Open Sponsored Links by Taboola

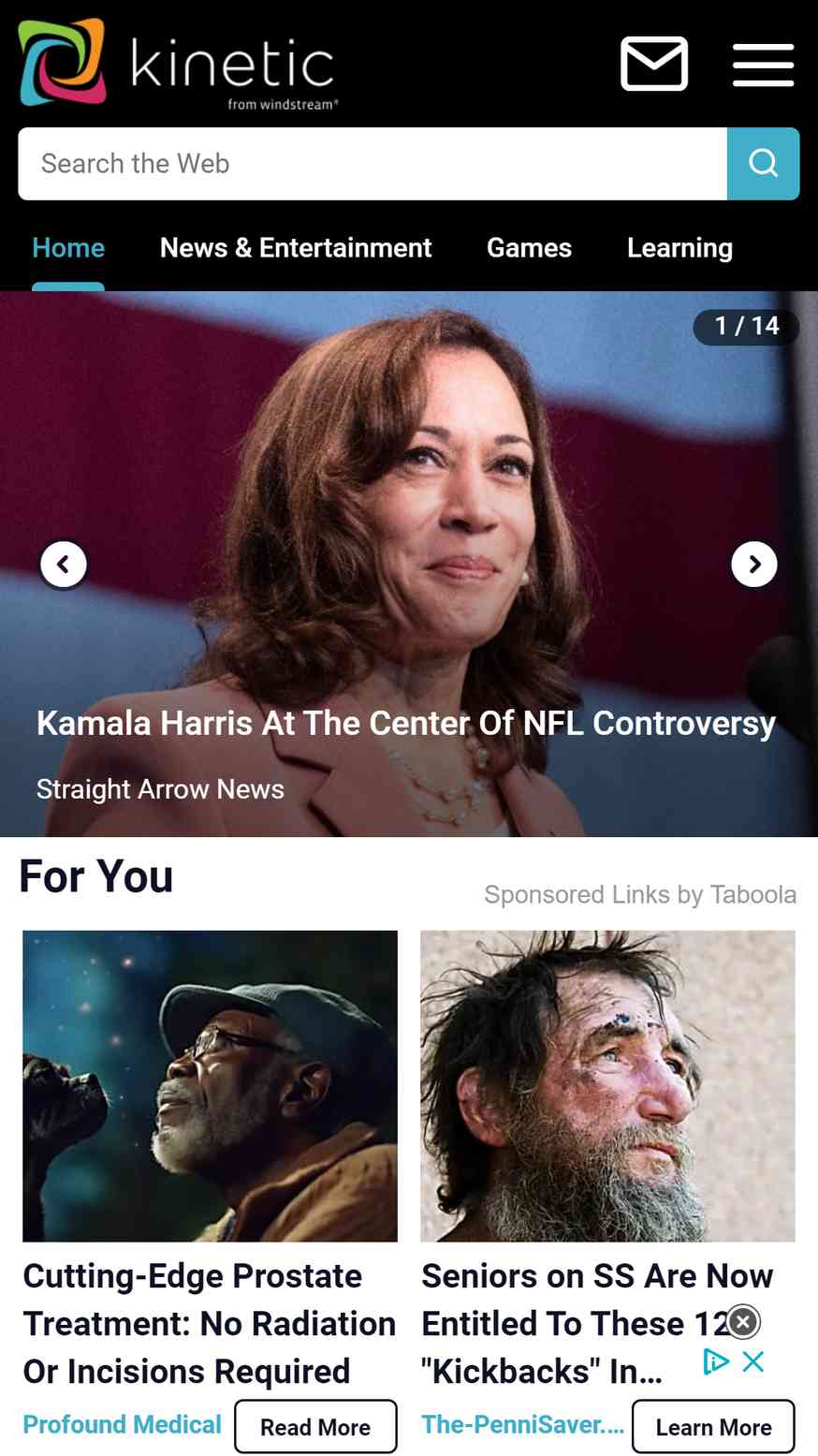(640, 895)
